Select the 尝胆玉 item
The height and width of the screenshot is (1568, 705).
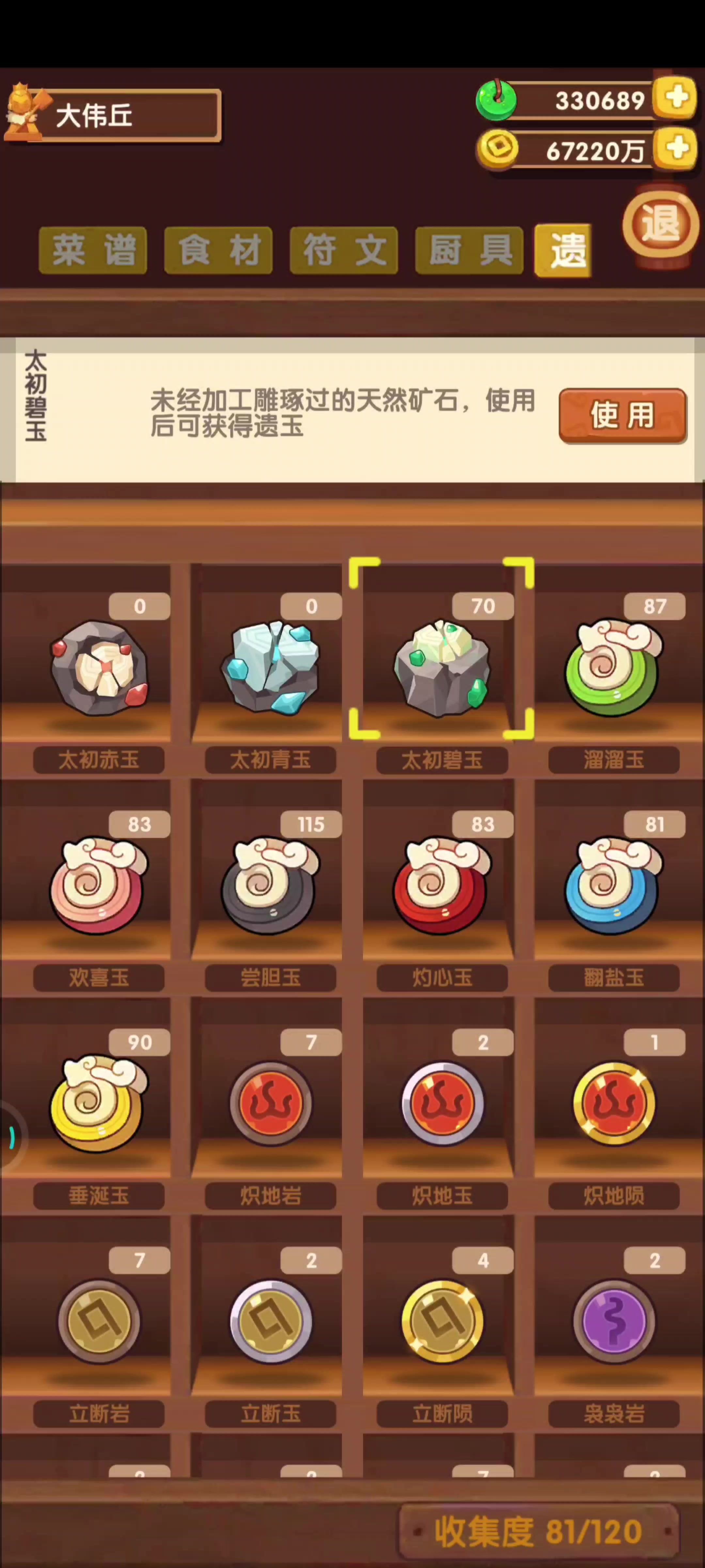point(271,886)
